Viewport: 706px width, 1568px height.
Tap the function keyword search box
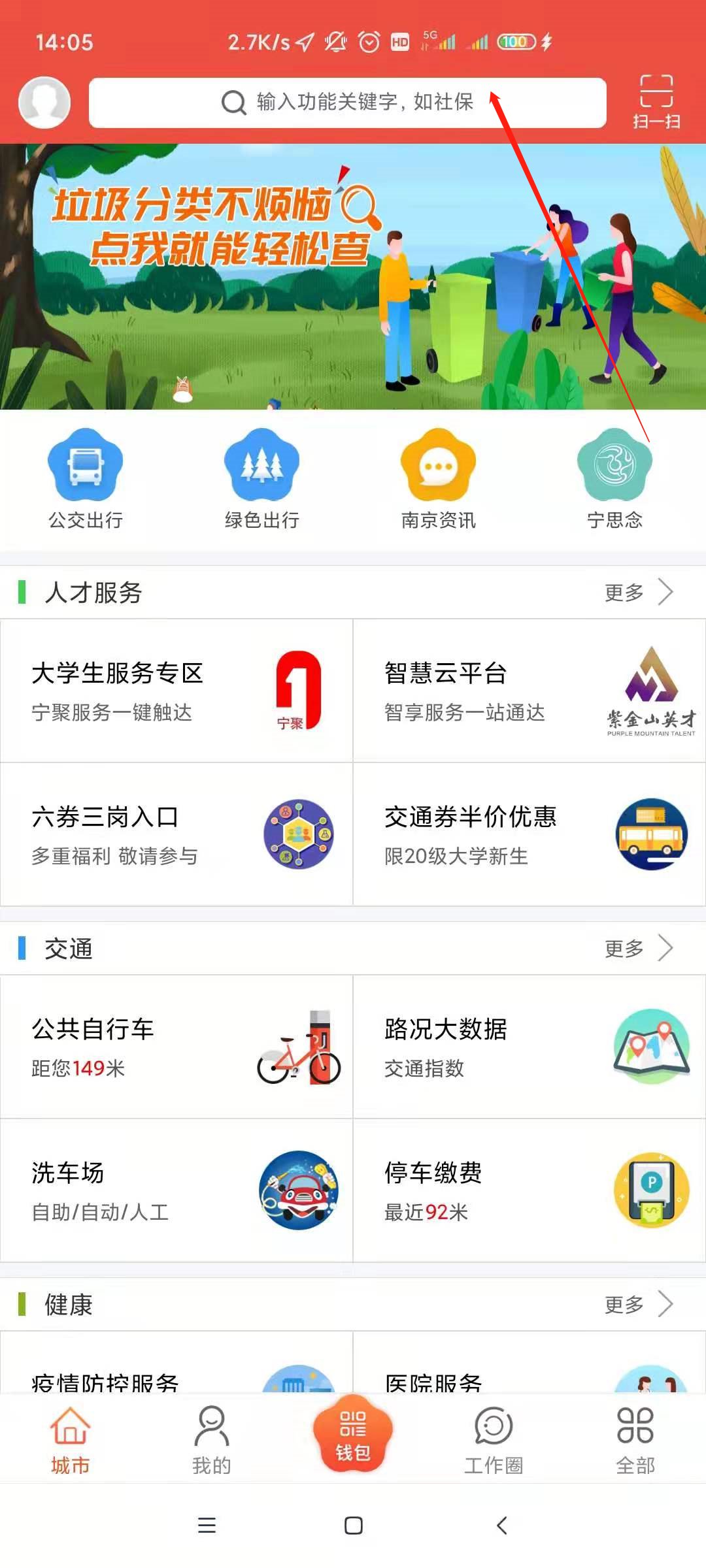(347, 103)
